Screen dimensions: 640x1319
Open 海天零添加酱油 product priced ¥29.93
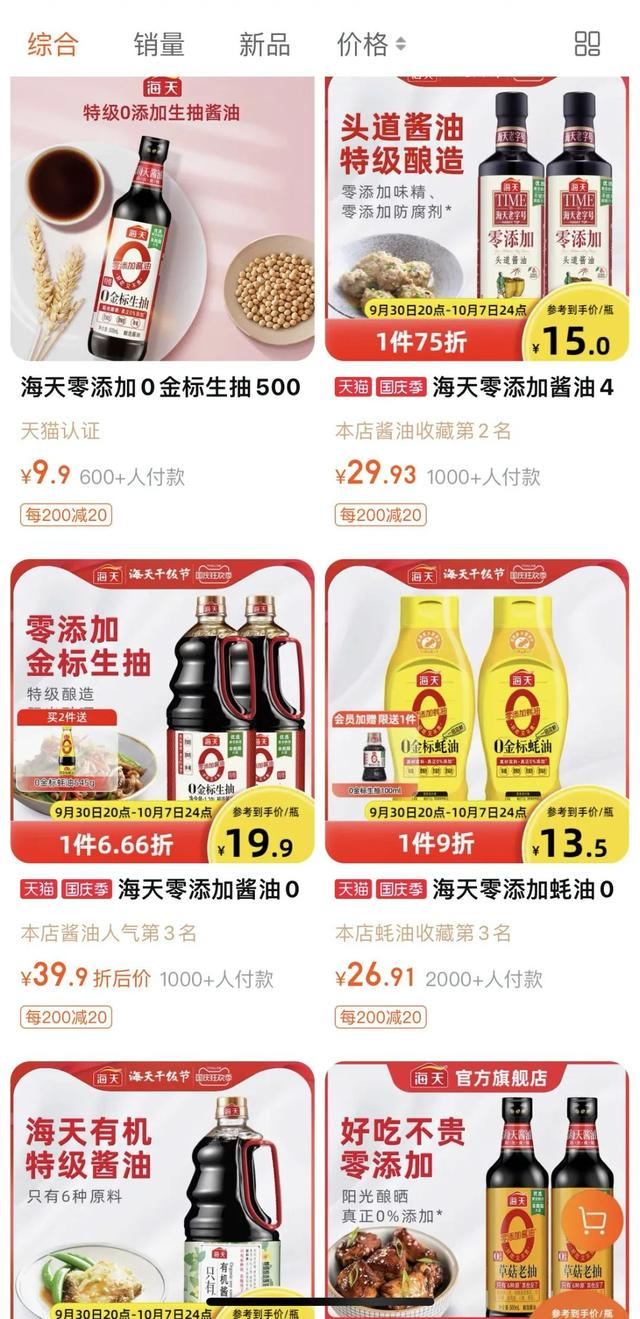point(477,220)
